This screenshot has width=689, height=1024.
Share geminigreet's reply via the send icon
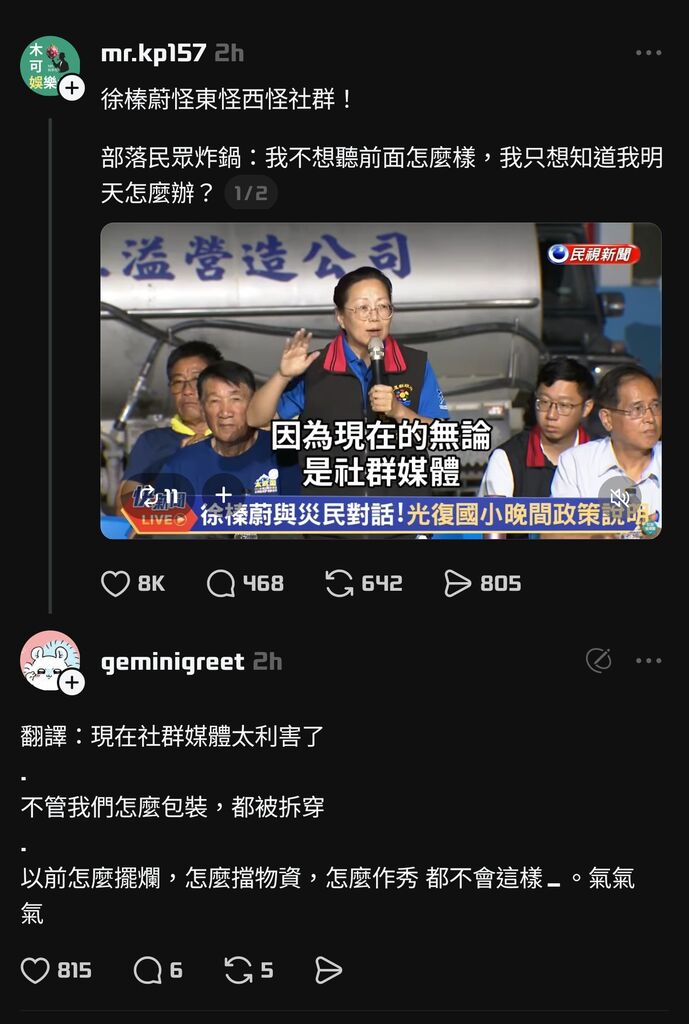pos(328,970)
